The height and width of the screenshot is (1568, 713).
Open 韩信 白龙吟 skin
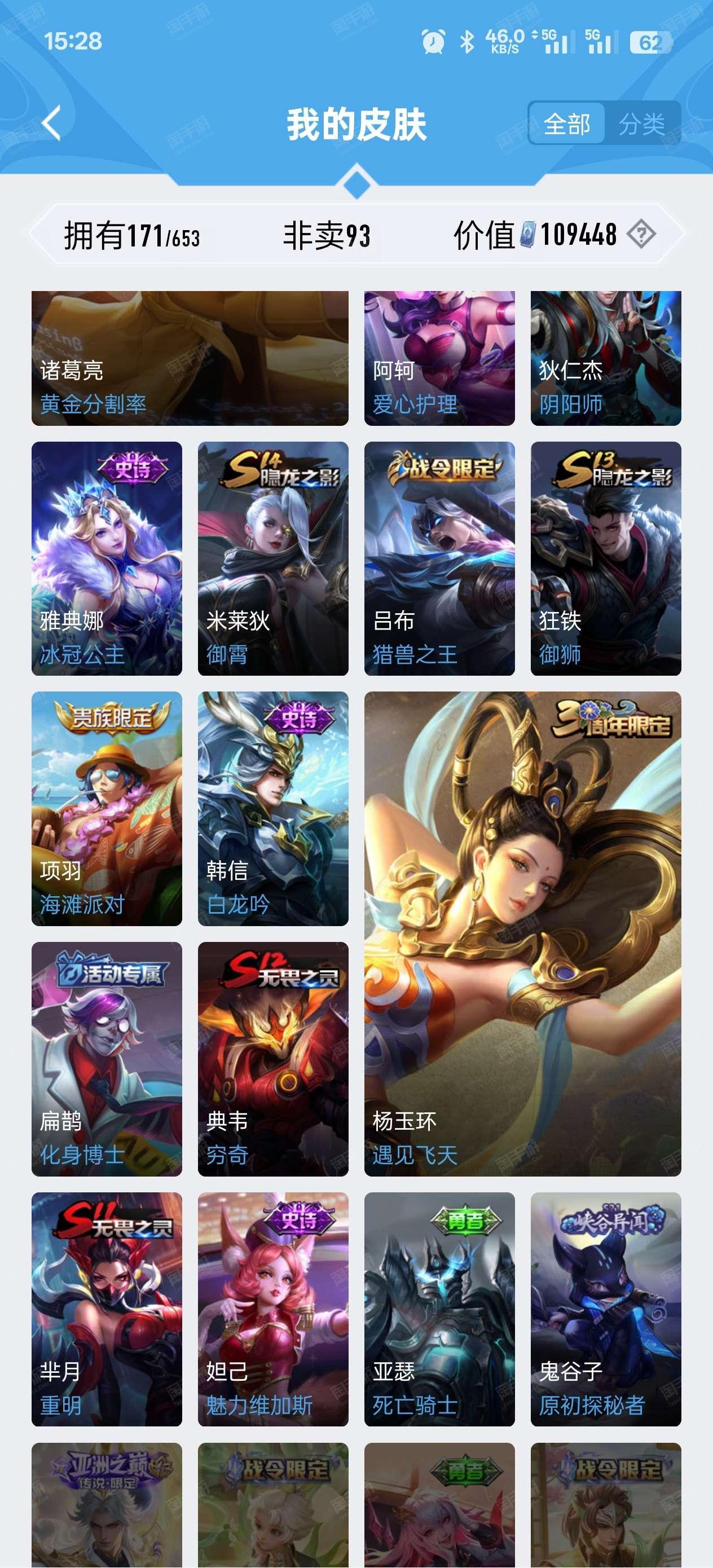[x=273, y=808]
